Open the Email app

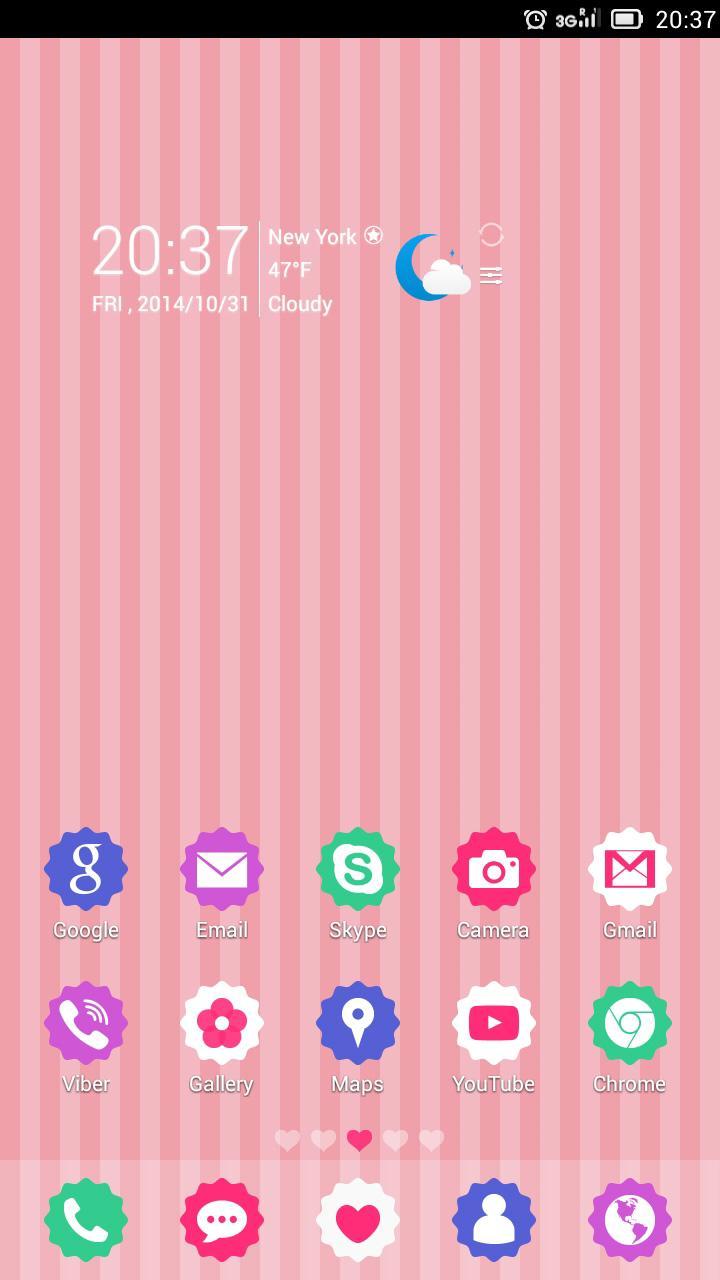221,868
